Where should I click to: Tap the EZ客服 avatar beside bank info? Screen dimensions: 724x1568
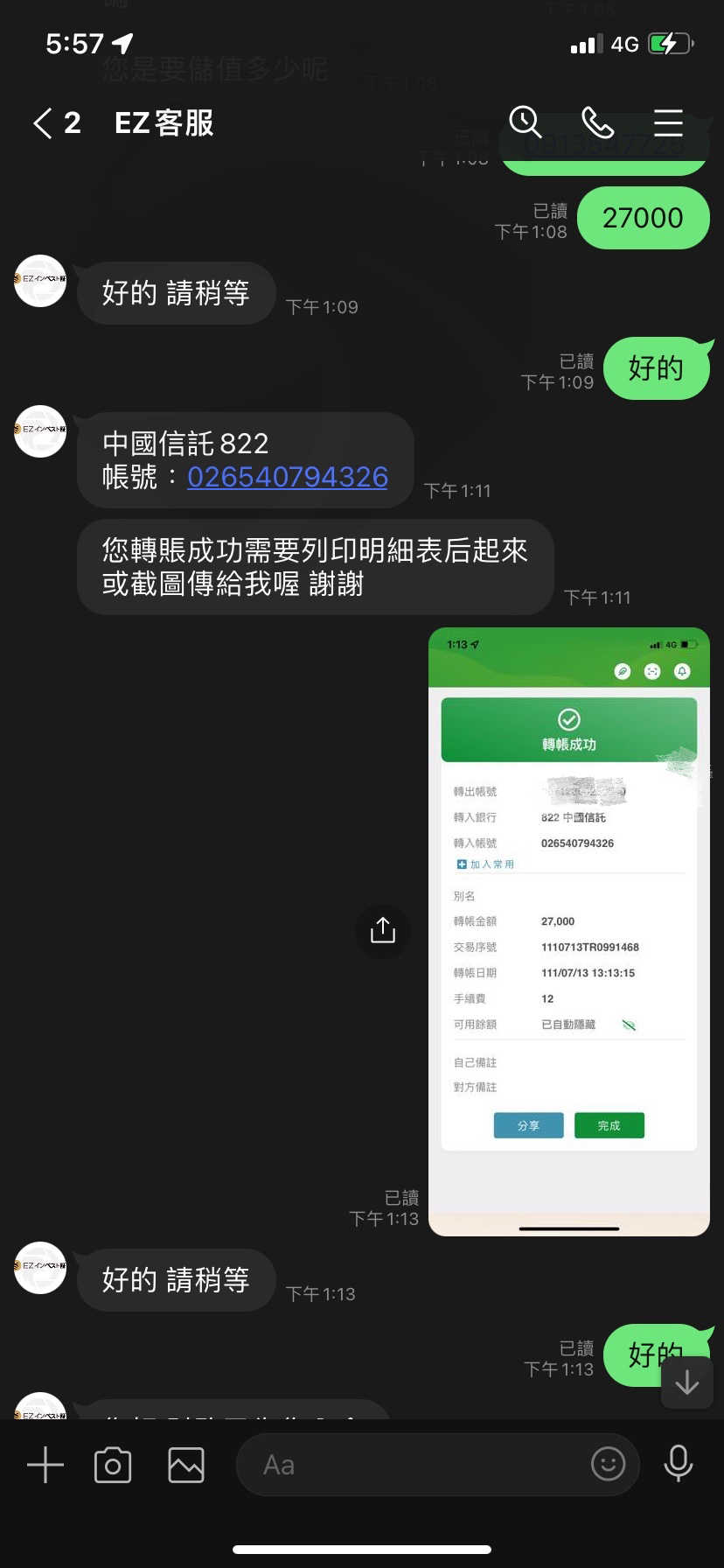coord(40,430)
